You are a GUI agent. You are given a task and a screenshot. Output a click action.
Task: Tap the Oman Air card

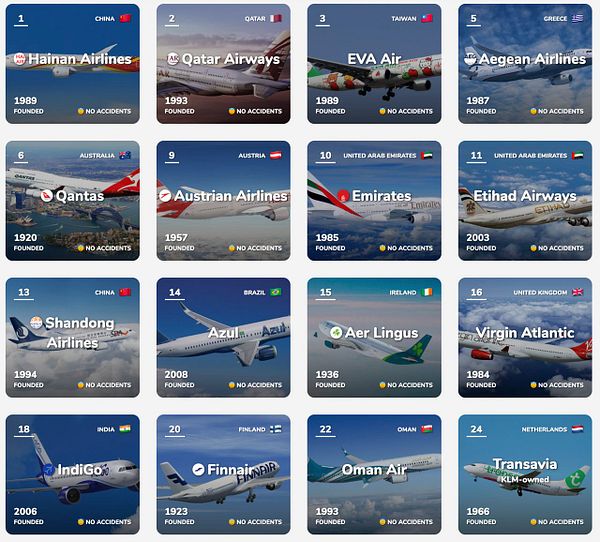pyautogui.click(x=374, y=474)
